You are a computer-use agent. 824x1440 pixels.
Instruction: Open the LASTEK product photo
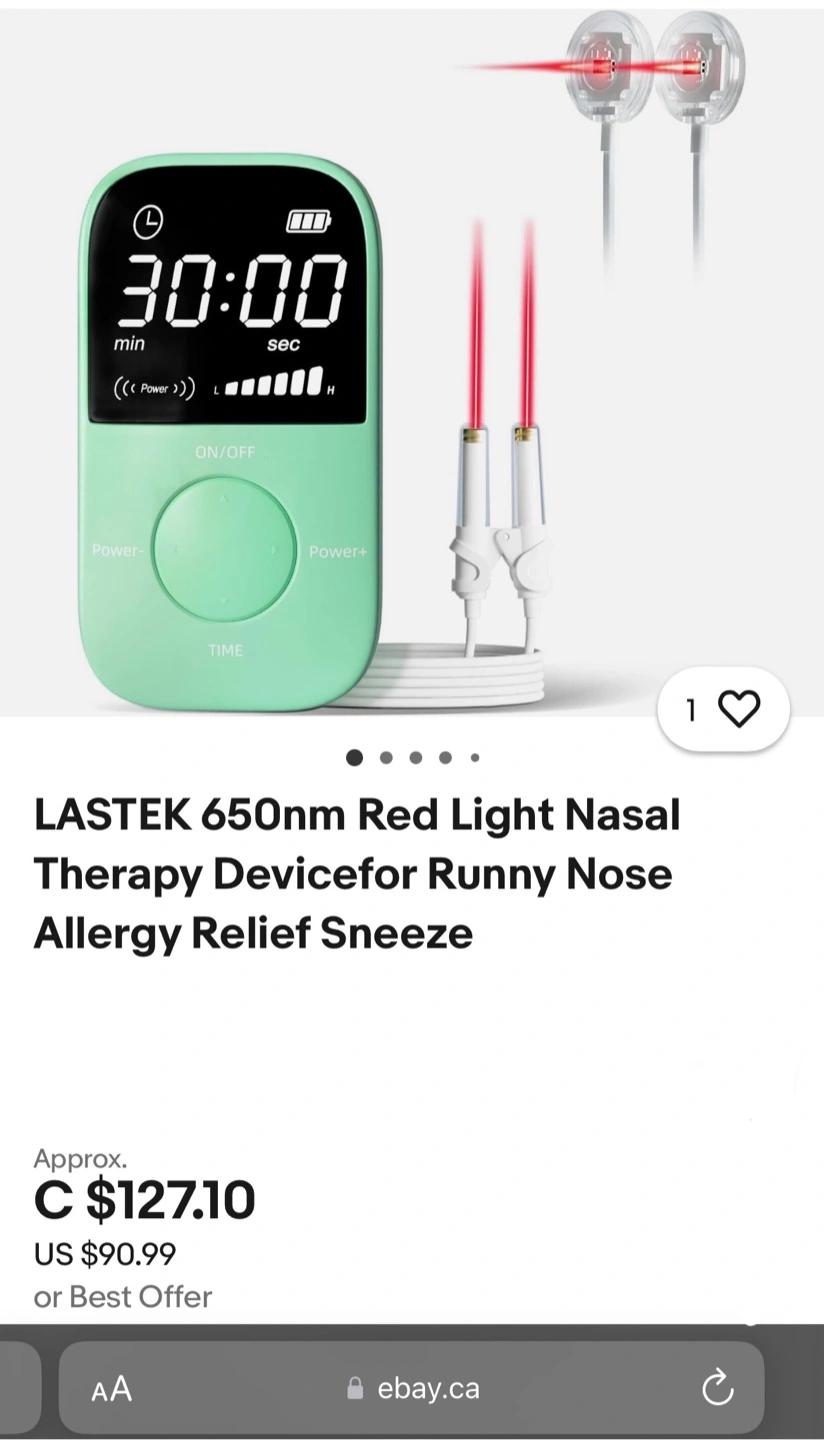coord(412,362)
